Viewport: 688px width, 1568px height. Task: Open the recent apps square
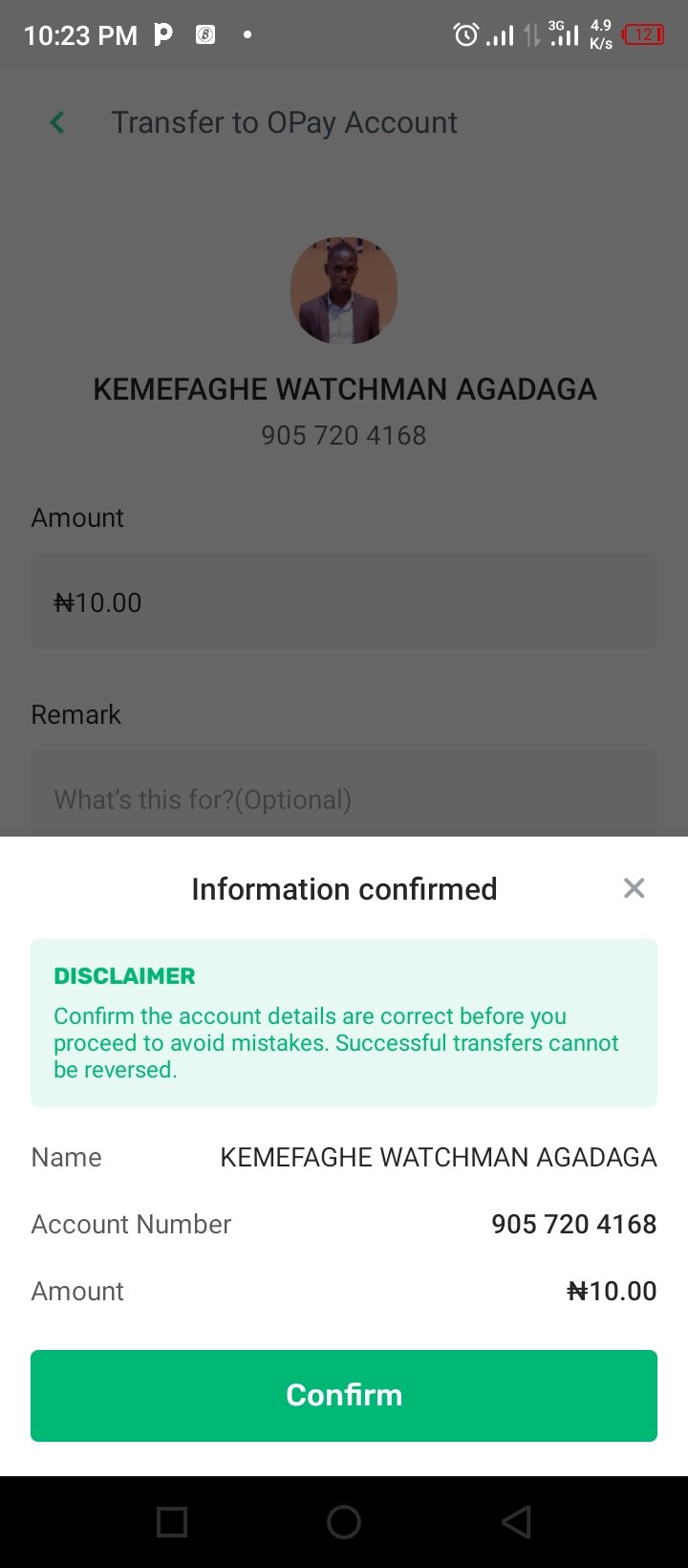tap(172, 1522)
